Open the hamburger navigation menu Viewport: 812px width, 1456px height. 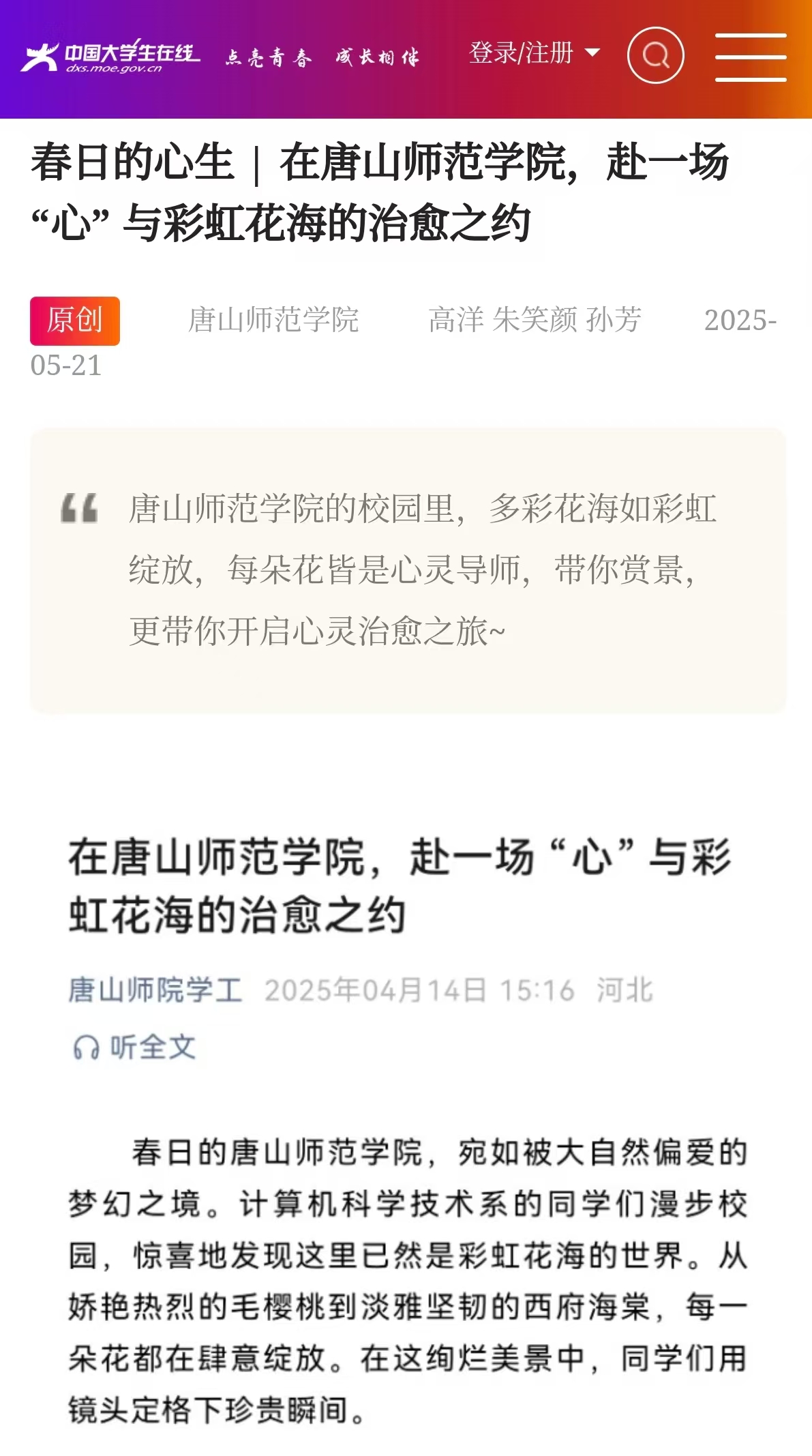point(751,57)
